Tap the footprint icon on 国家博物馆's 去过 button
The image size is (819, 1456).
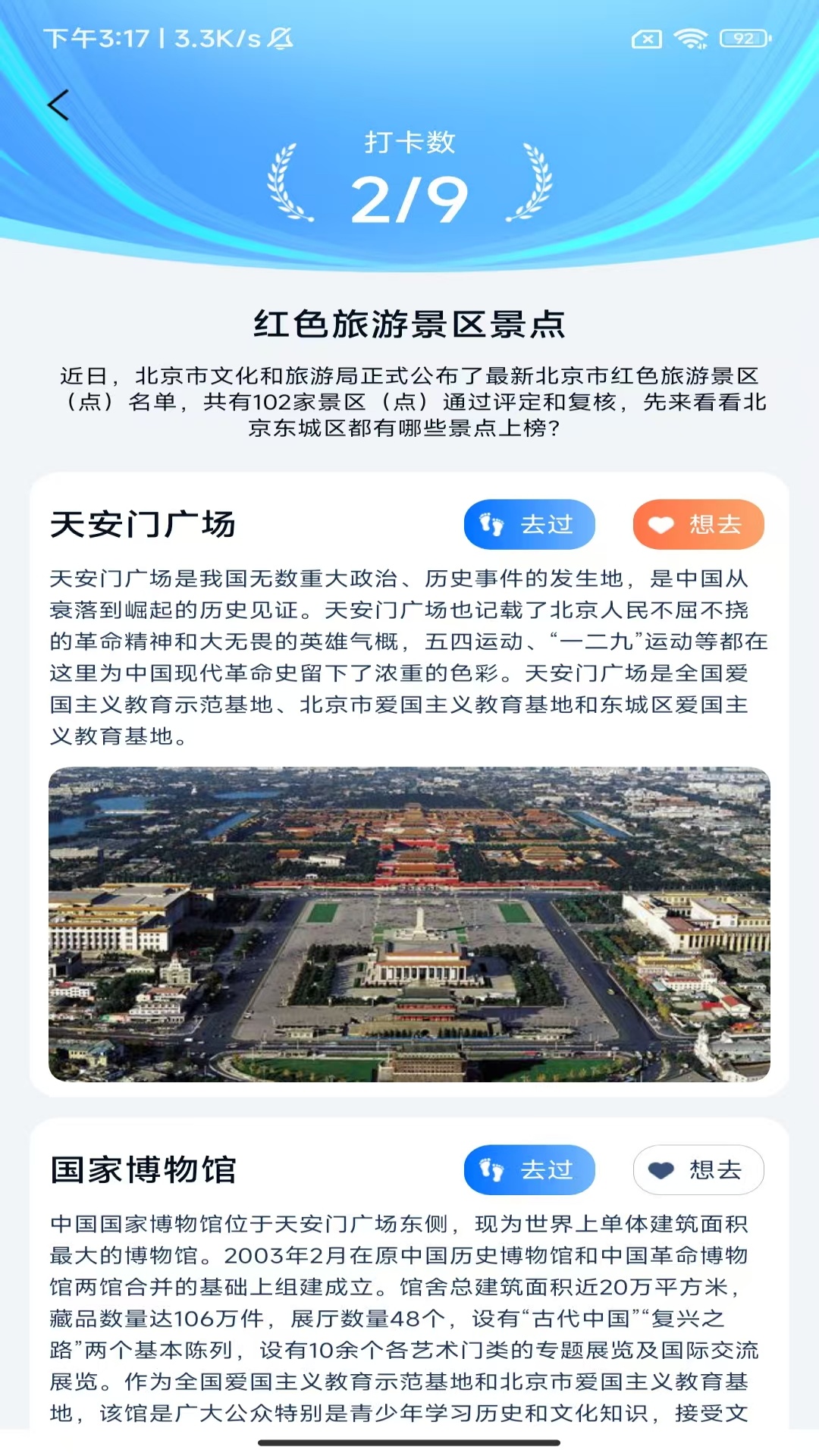pyautogui.click(x=490, y=1170)
